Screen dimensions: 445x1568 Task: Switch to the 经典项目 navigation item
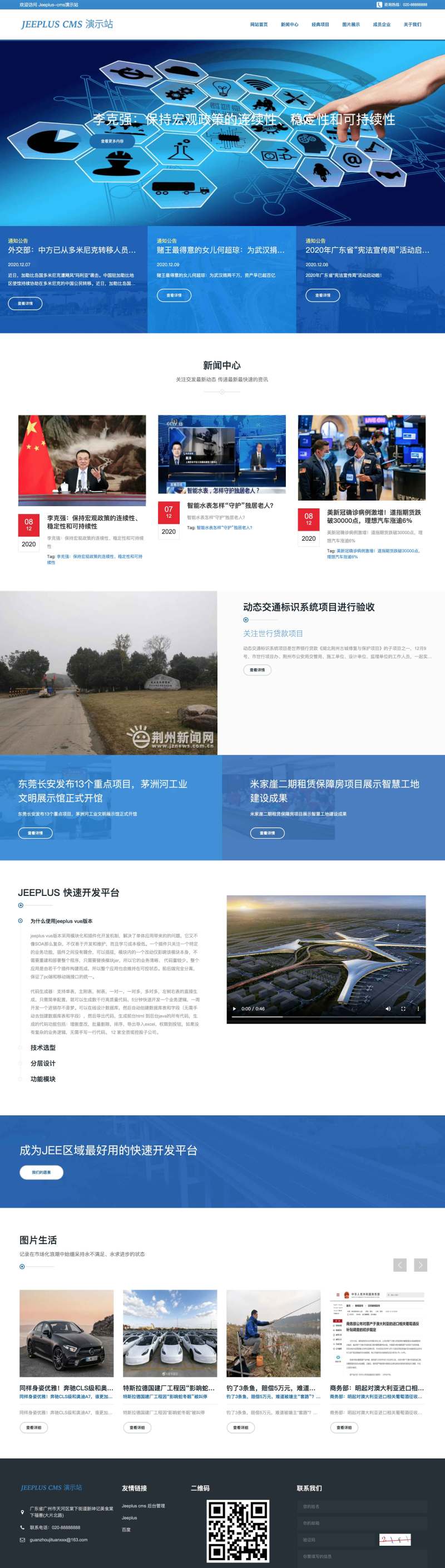(320, 24)
